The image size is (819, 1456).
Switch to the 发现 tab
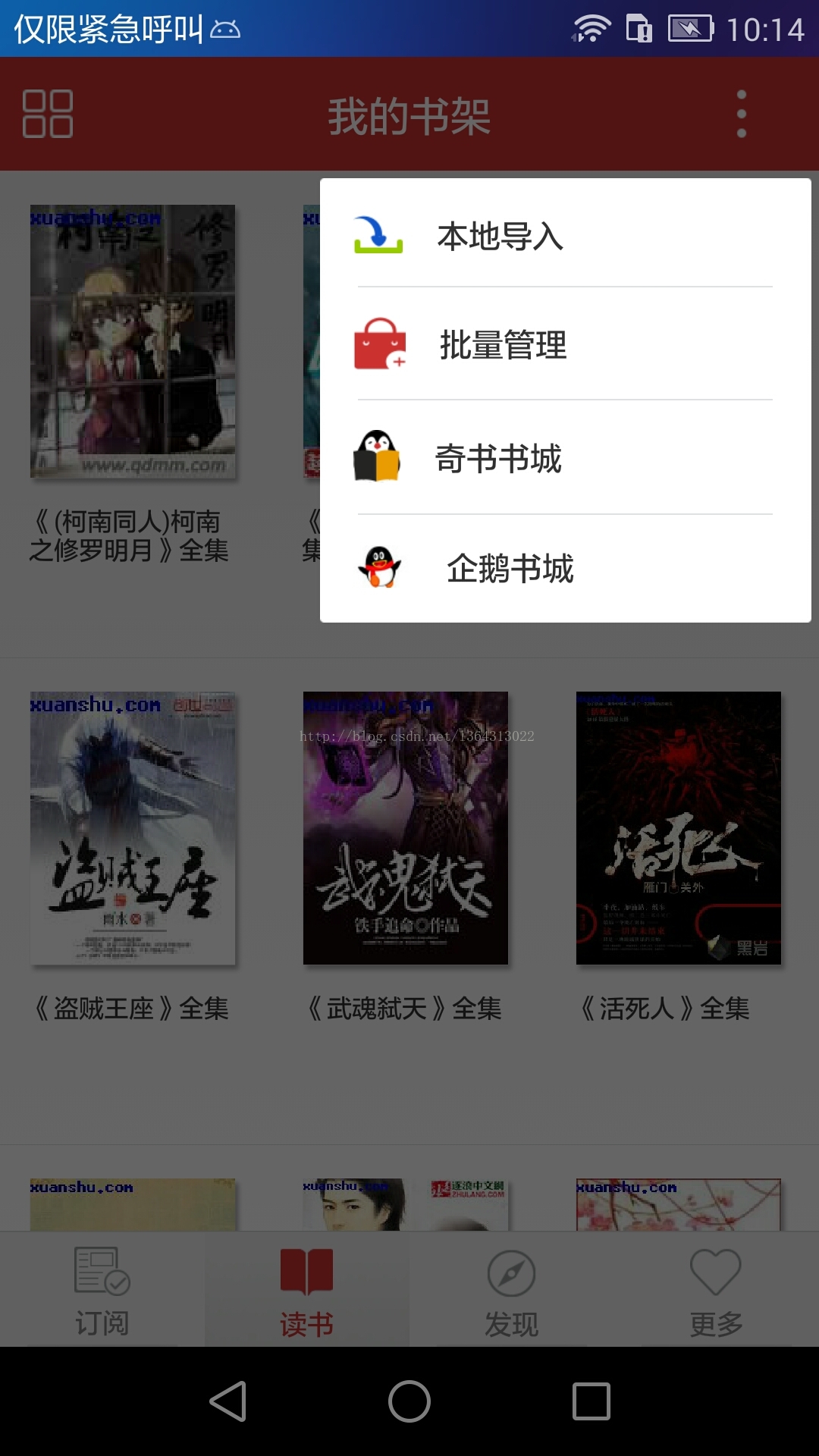(x=512, y=1291)
